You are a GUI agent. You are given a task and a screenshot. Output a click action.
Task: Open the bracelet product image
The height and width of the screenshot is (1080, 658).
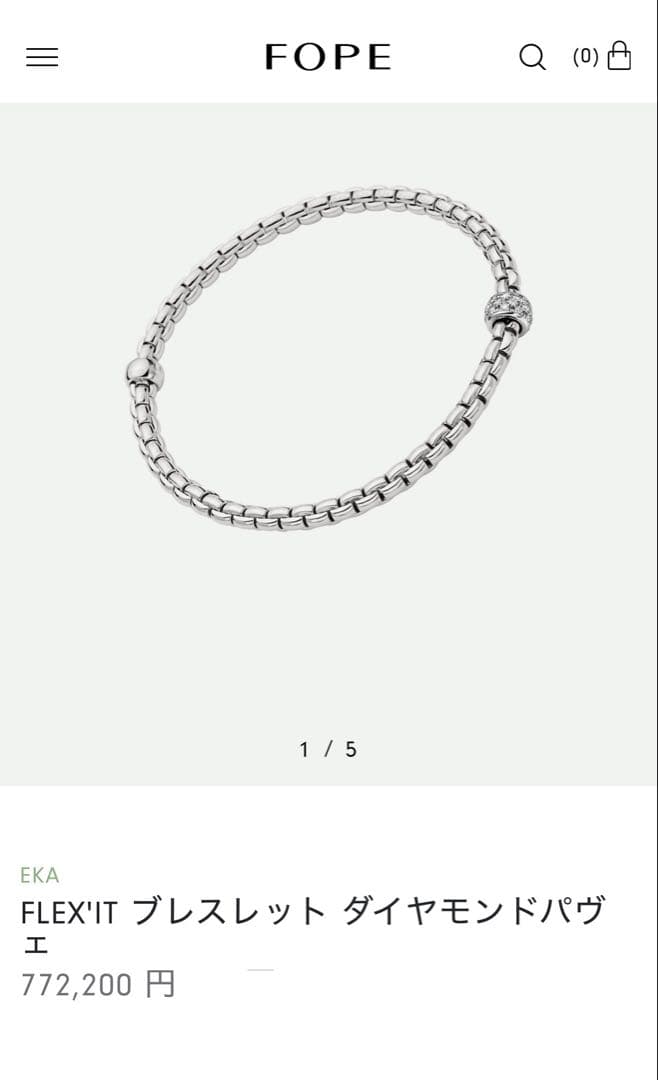click(328, 360)
